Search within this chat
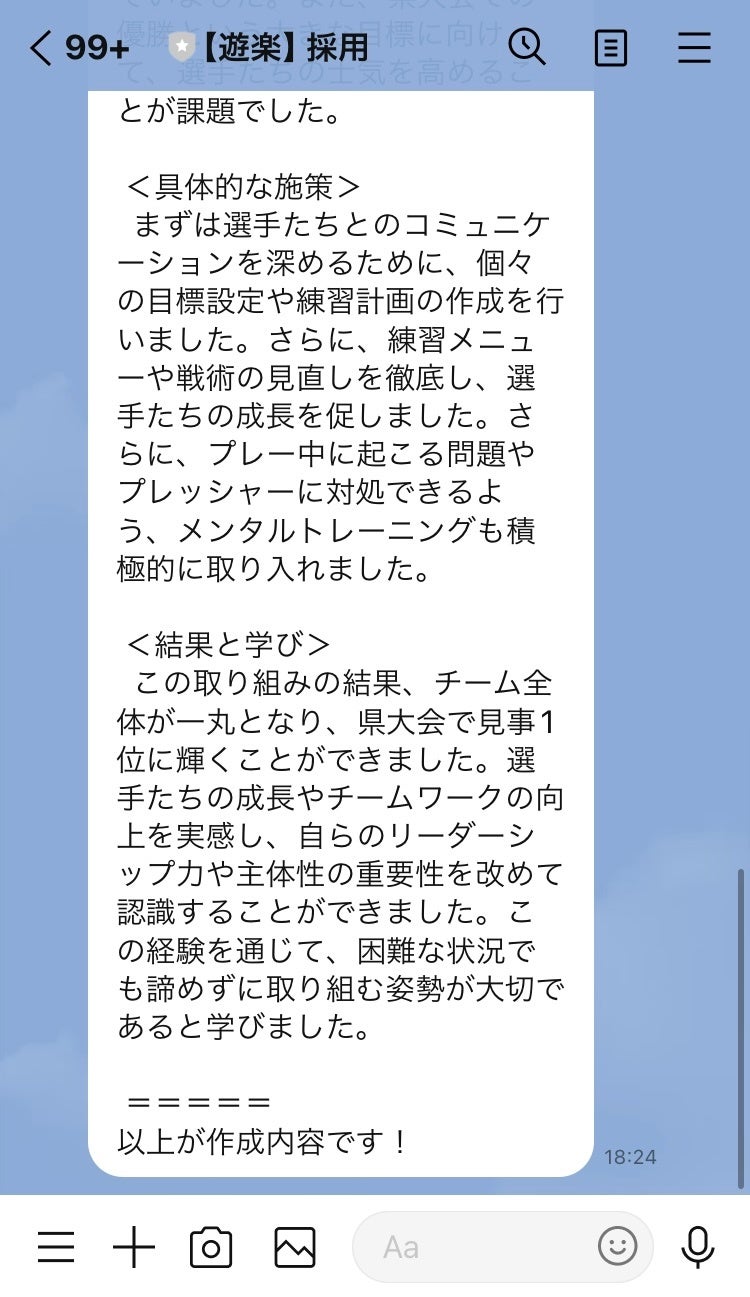The height and width of the screenshot is (1297, 750). pos(526,47)
